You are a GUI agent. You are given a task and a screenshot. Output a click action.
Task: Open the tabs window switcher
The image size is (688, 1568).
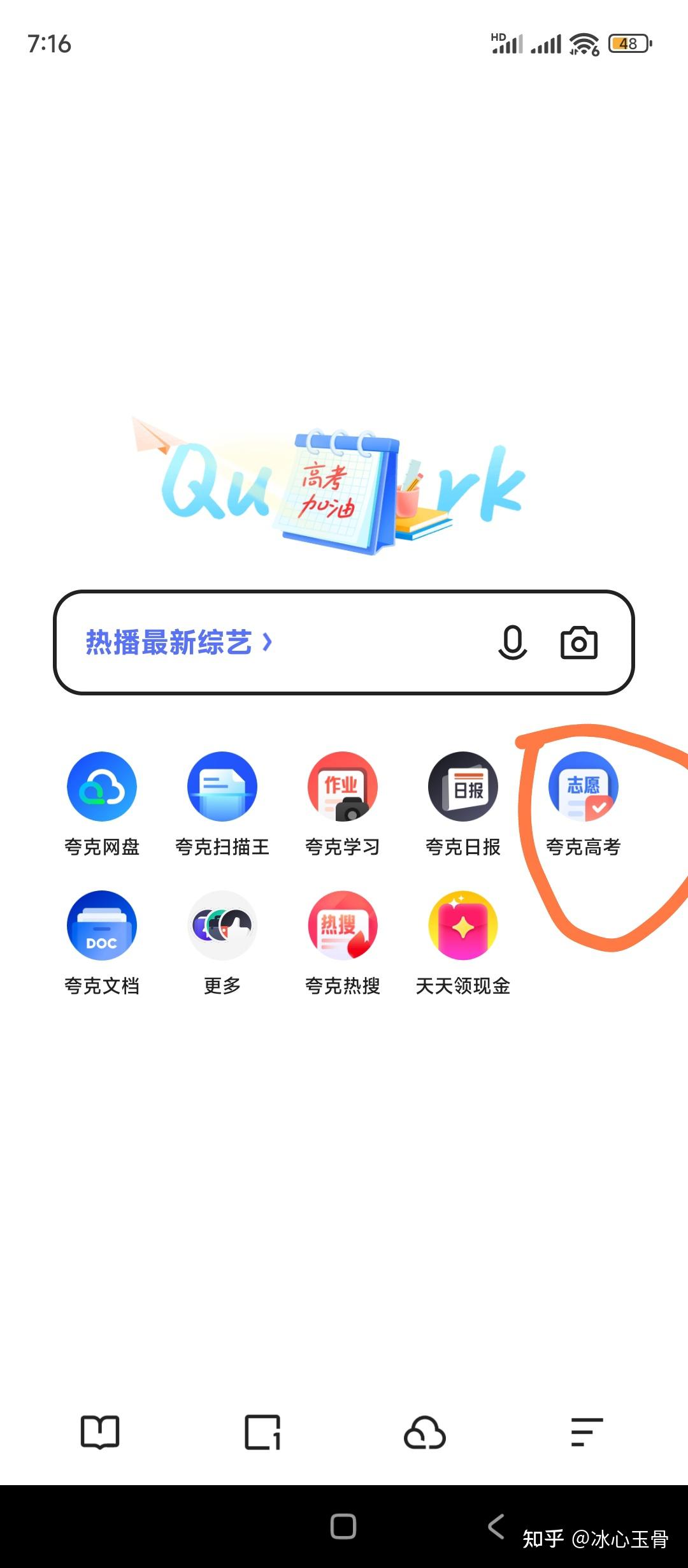pos(262,1432)
